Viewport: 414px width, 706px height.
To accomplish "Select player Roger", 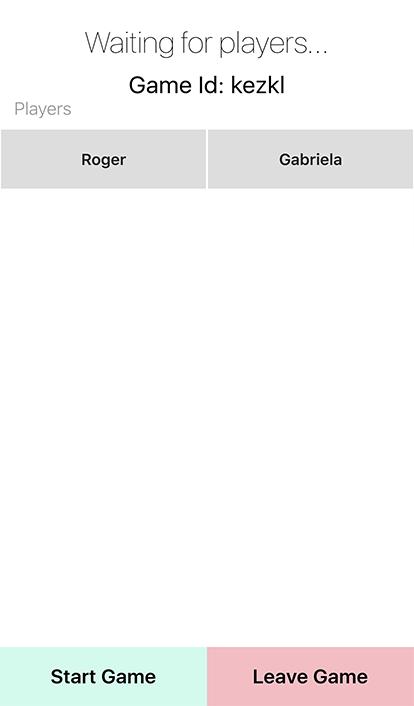I will click(x=103, y=159).
